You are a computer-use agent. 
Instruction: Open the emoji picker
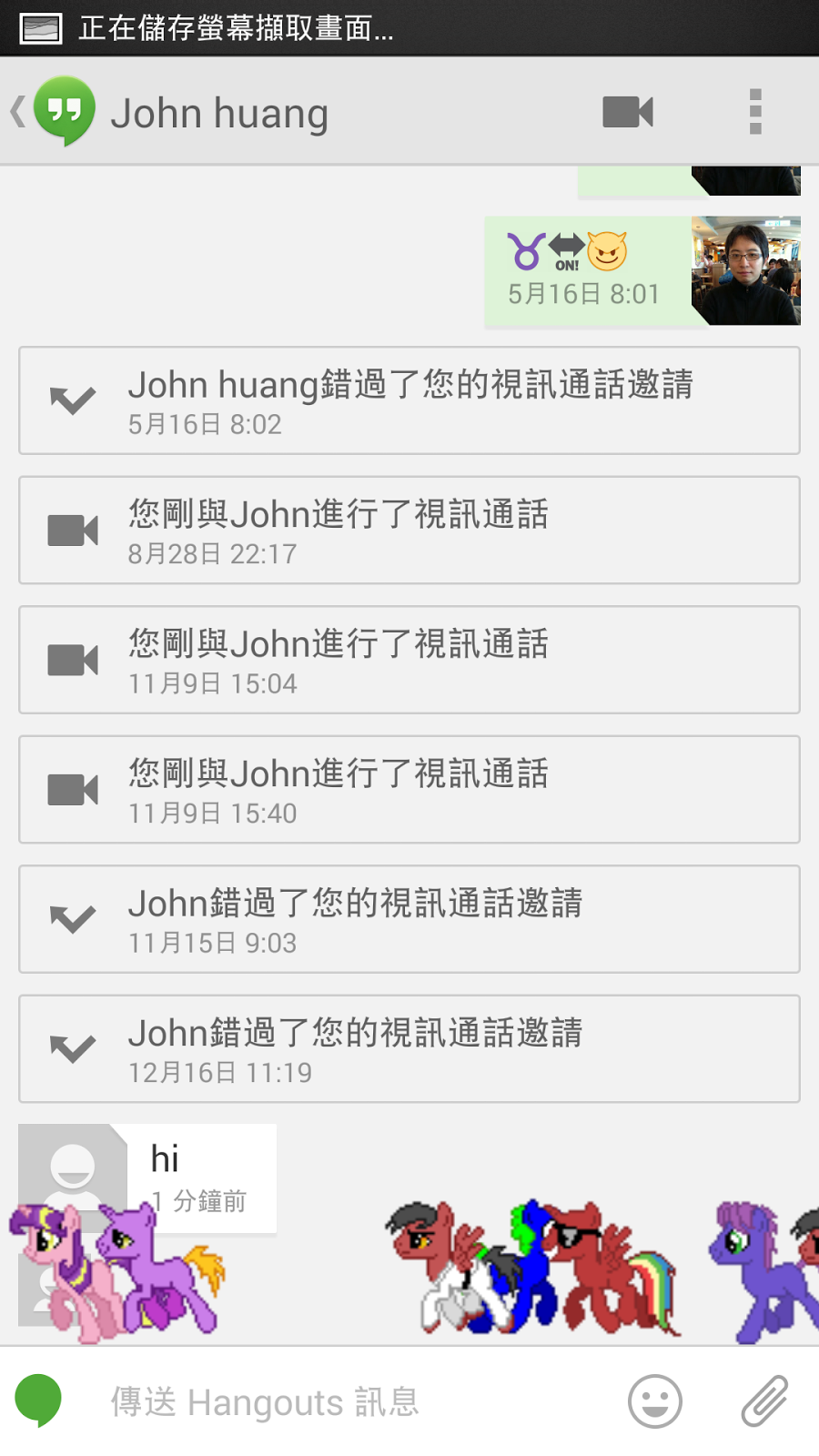(x=654, y=1401)
